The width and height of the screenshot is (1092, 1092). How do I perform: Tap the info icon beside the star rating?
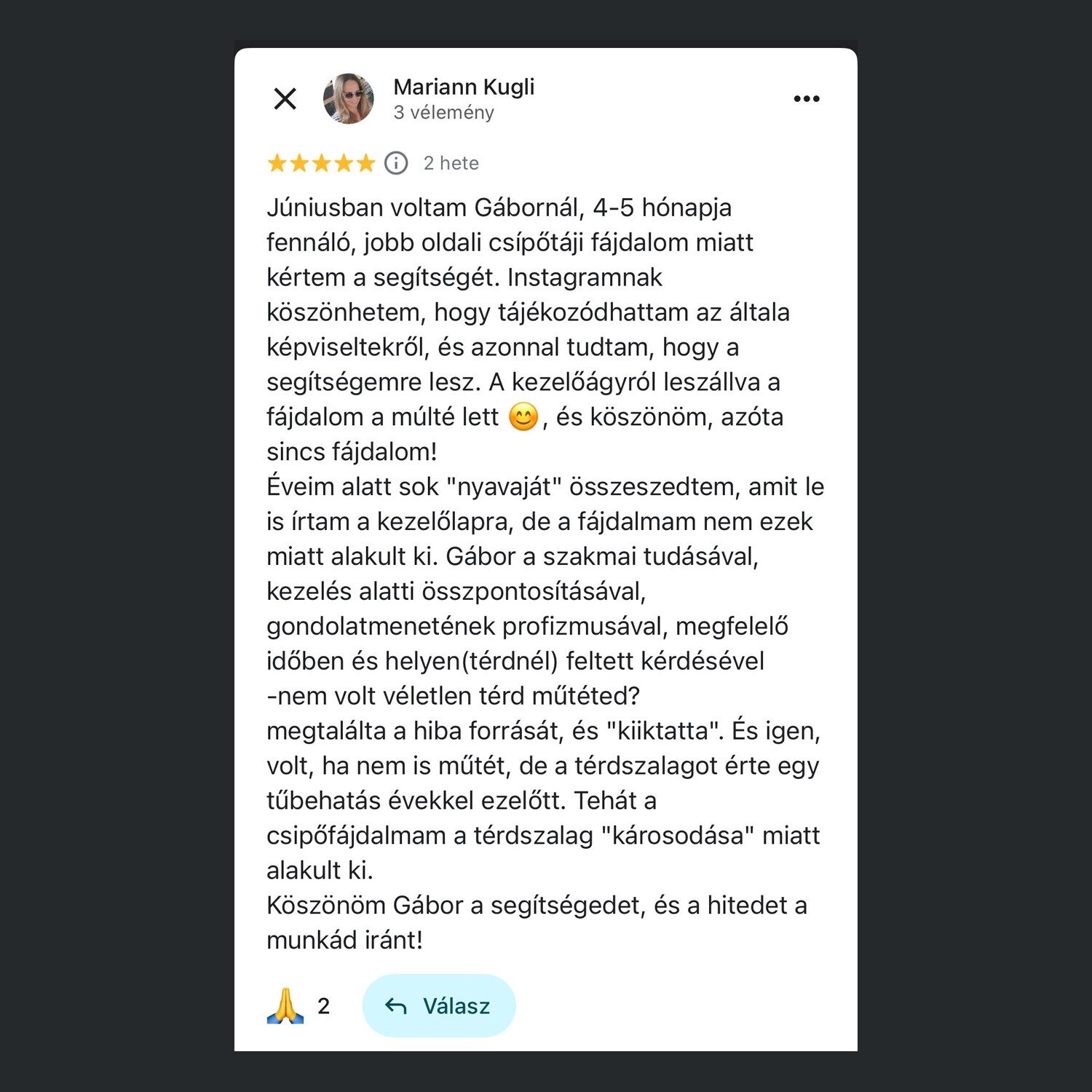click(x=396, y=163)
